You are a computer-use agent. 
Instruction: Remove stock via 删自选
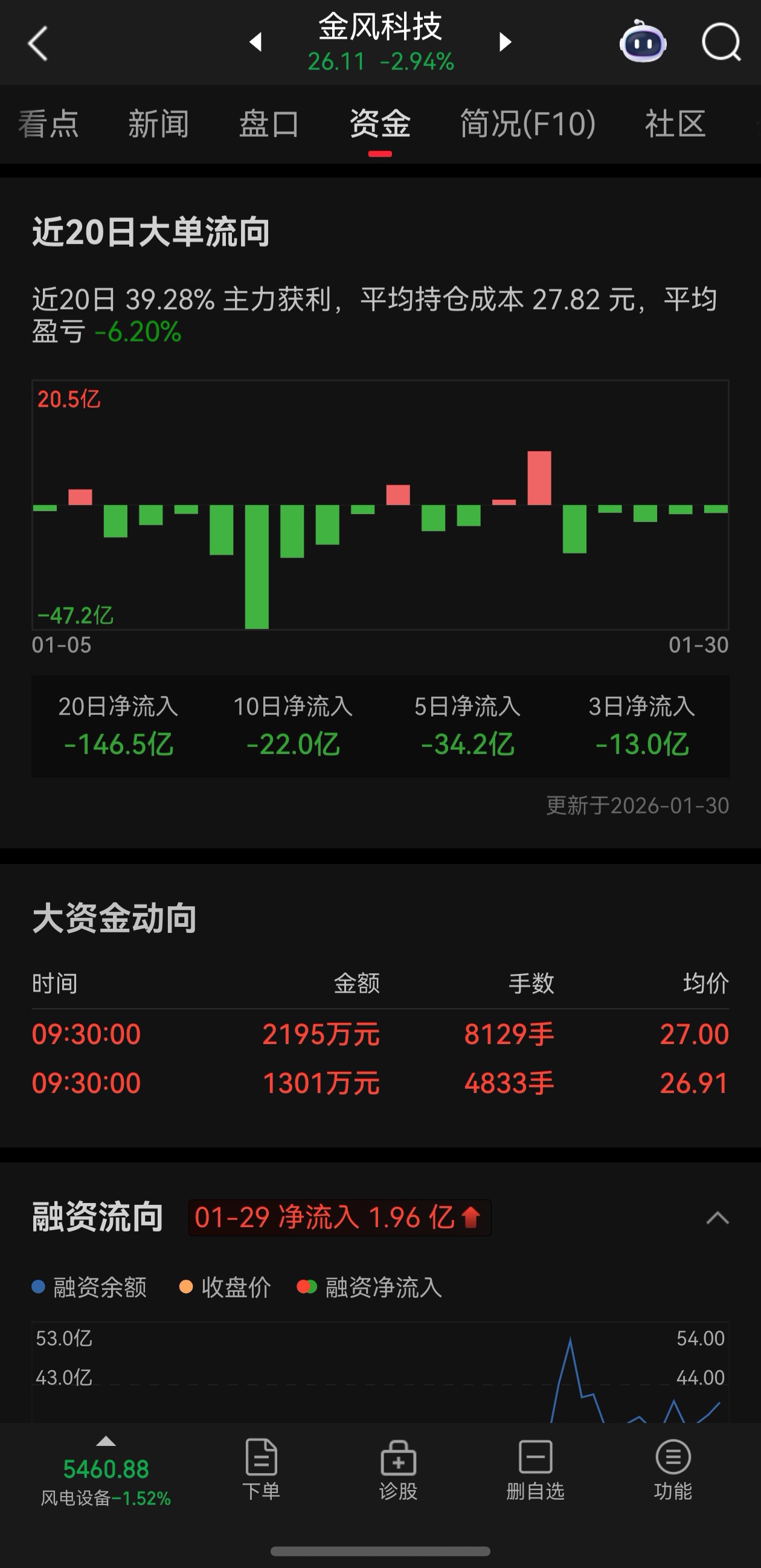(535, 1470)
